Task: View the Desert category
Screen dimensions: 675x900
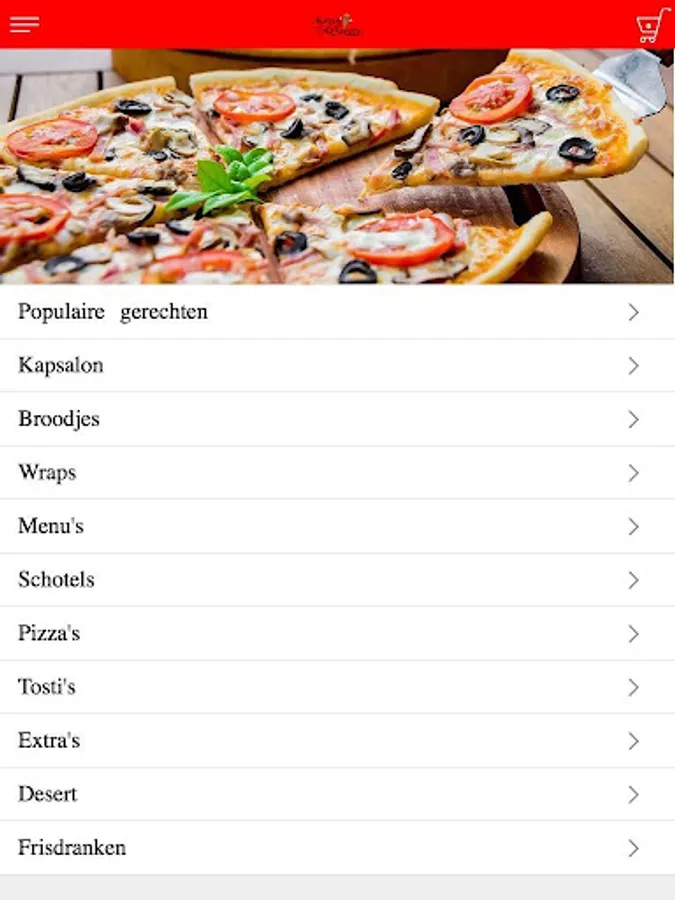Action: [338, 794]
